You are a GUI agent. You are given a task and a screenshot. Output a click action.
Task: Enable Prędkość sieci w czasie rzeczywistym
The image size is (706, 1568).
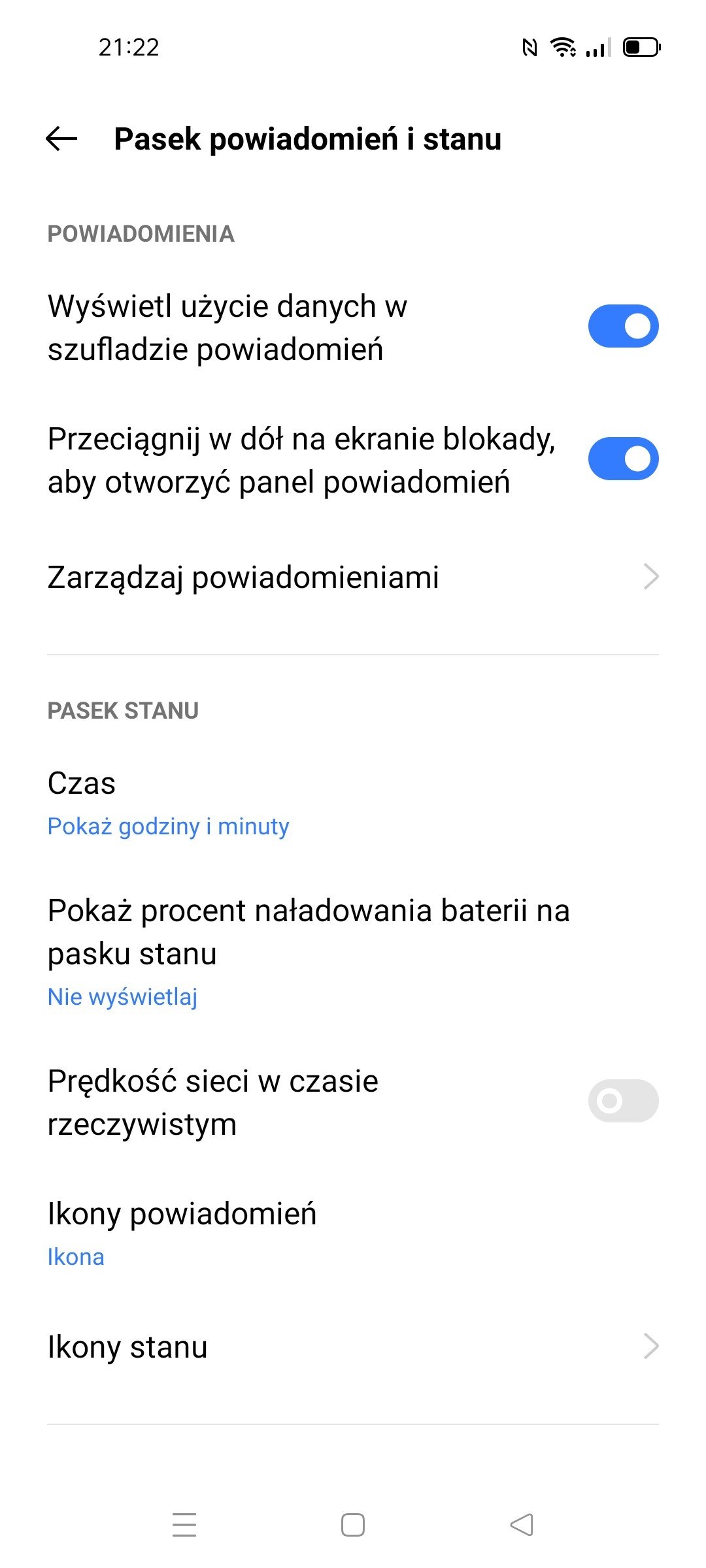tap(623, 1101)
